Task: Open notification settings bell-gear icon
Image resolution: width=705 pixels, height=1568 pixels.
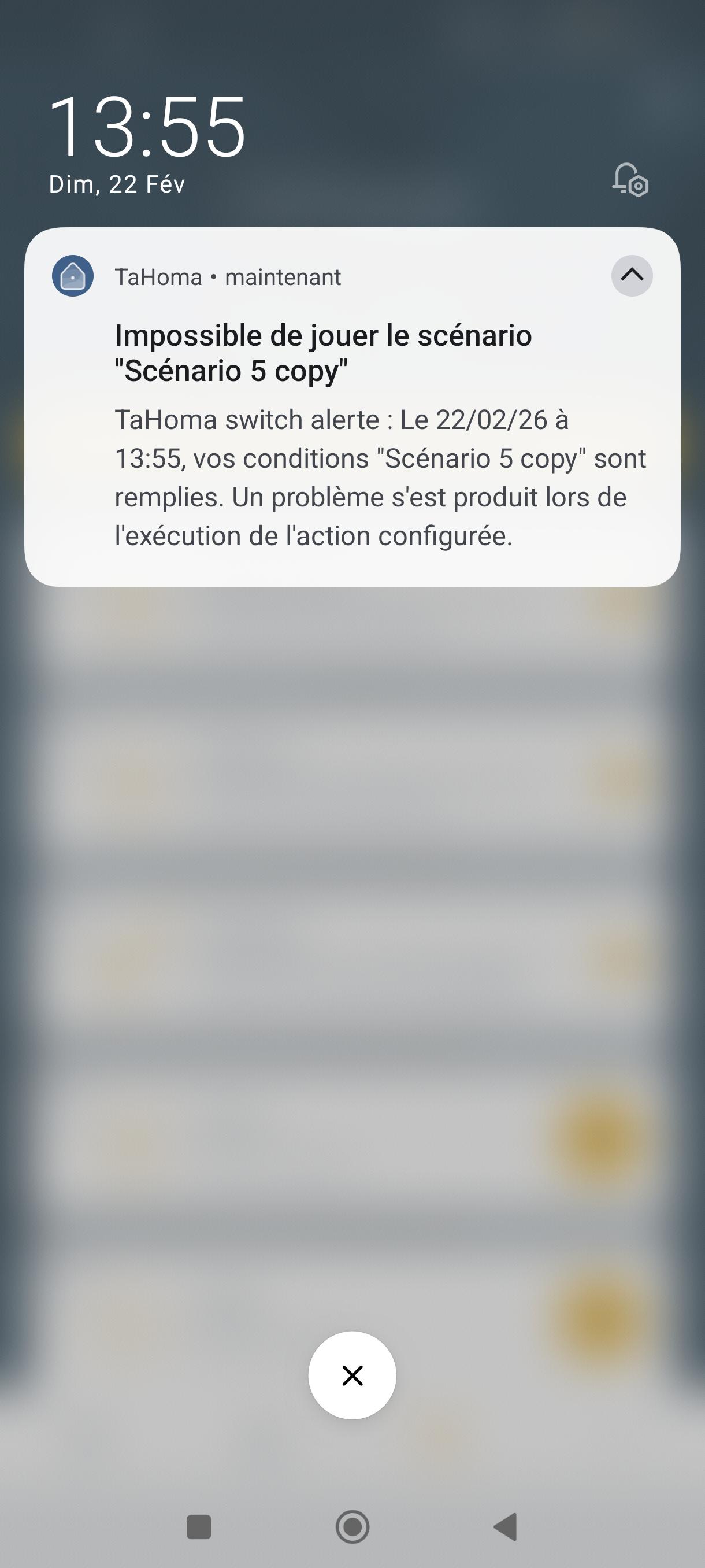Action: click(630, 180)
